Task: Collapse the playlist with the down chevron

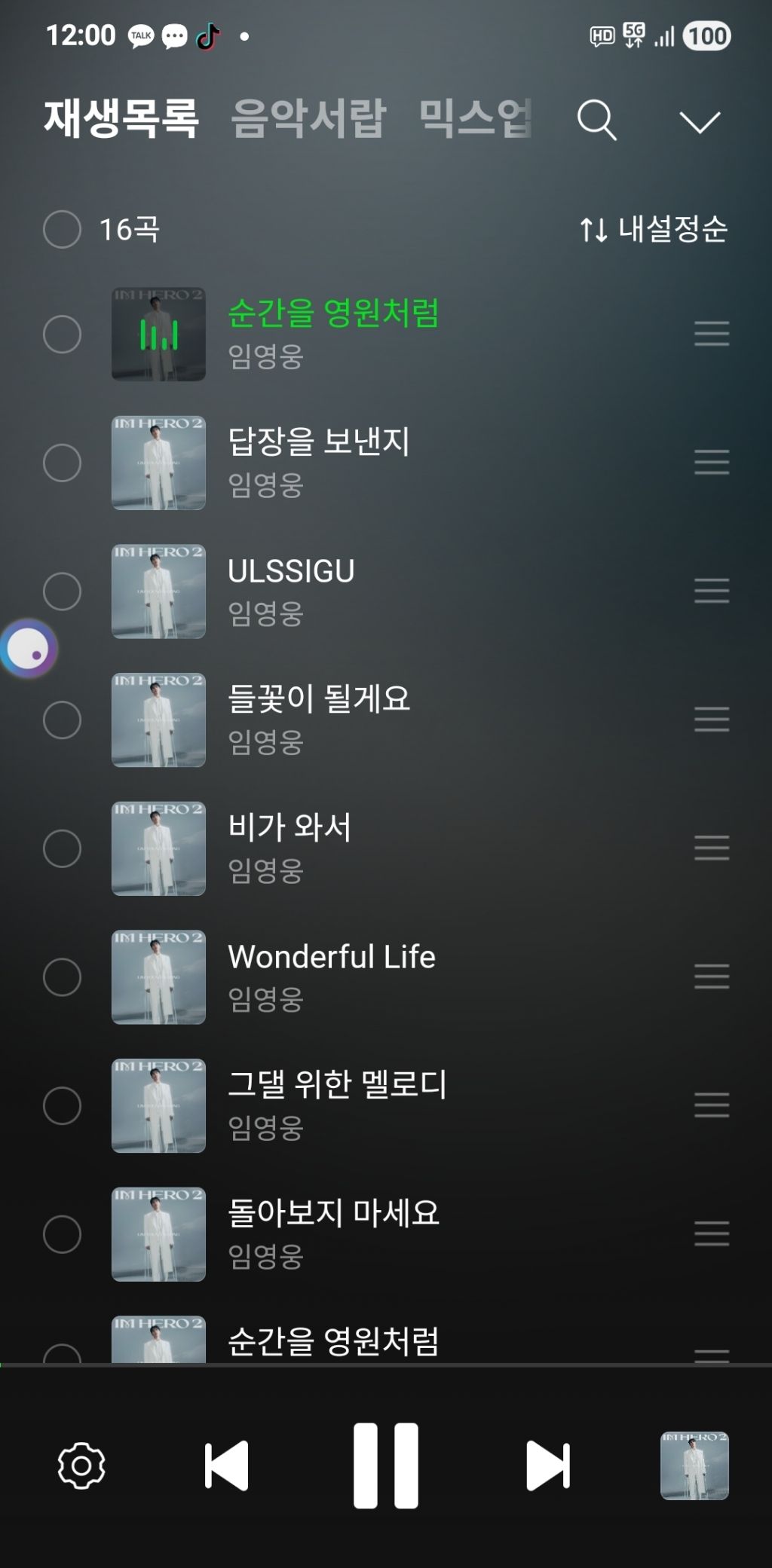Action: pos(700,122)
